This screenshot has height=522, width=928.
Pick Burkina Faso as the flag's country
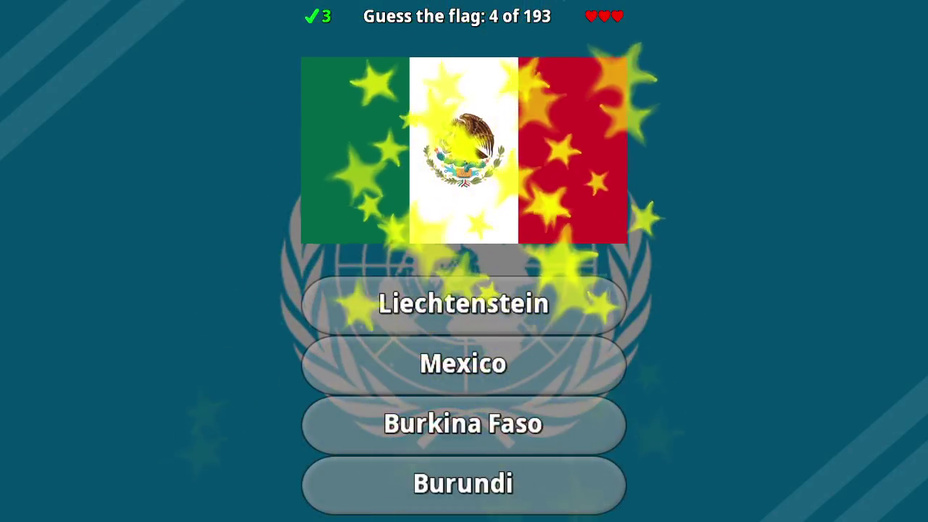coord(463,424)
